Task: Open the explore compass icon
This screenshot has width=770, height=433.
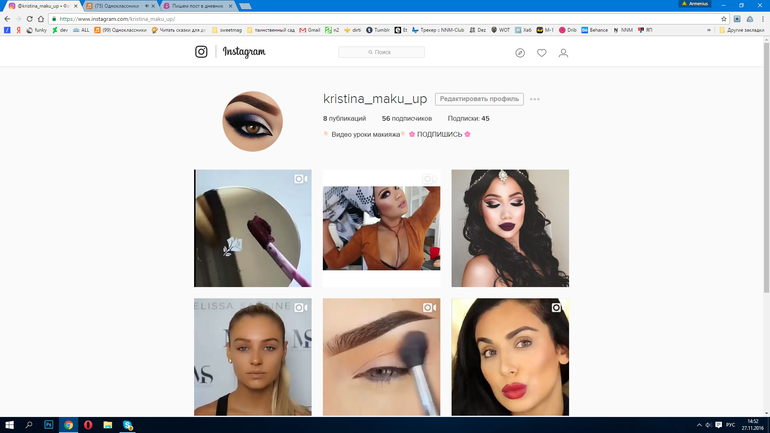Action: point(520,53)
